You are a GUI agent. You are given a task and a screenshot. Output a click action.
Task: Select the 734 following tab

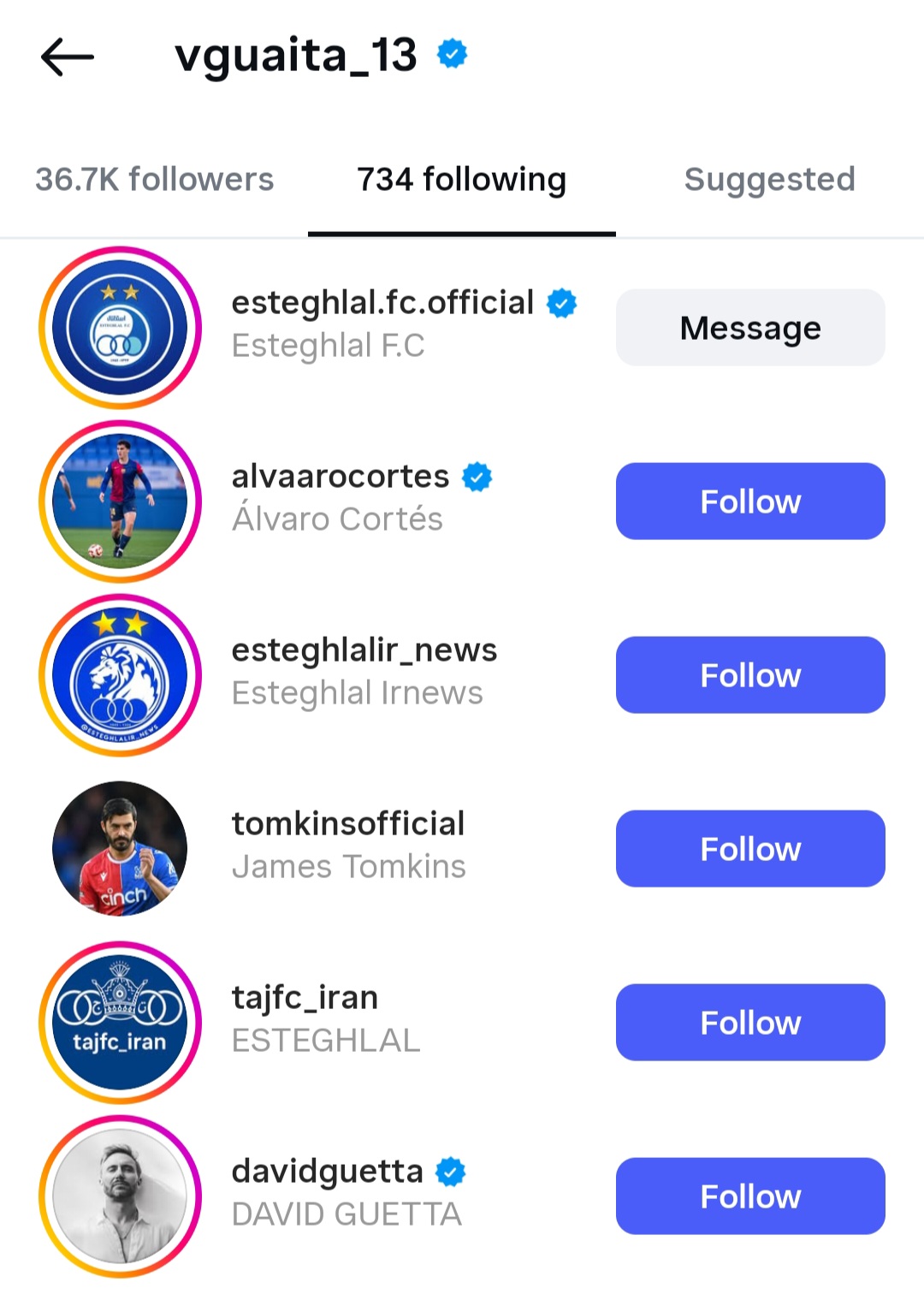tap(461, 180)
